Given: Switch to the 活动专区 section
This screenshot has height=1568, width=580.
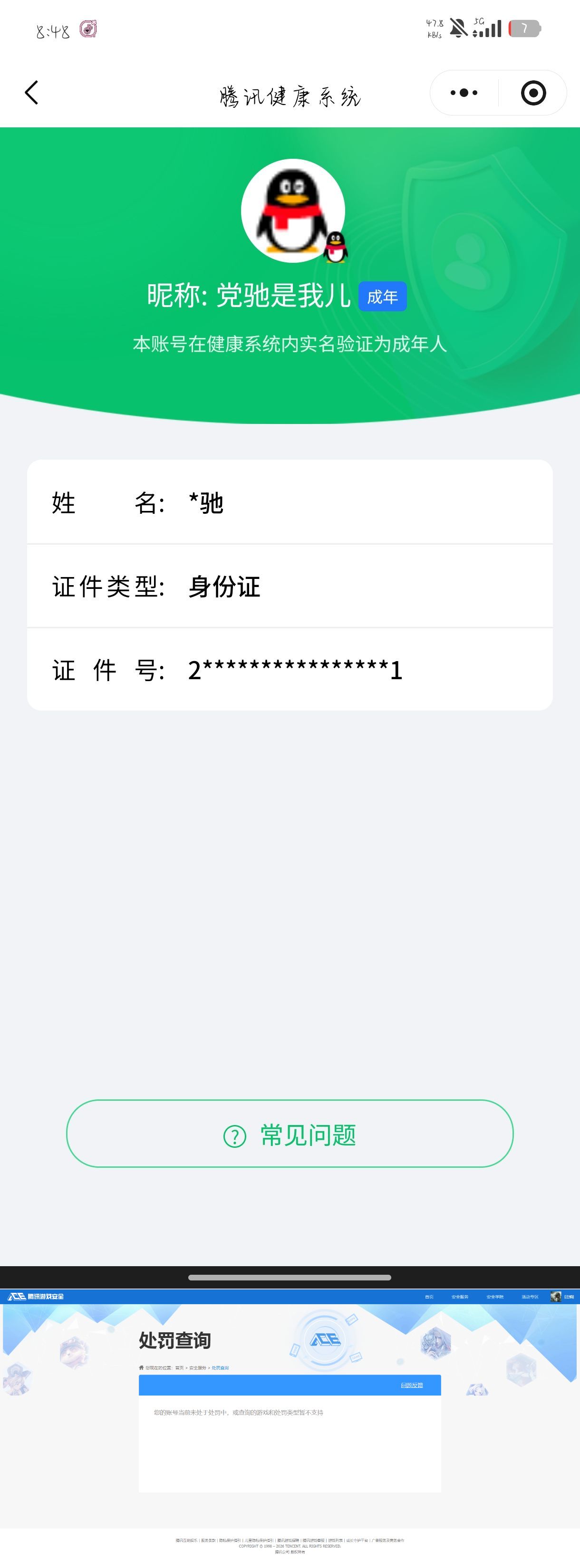Looking at the screenshot, I should [x=531, y=1297].
